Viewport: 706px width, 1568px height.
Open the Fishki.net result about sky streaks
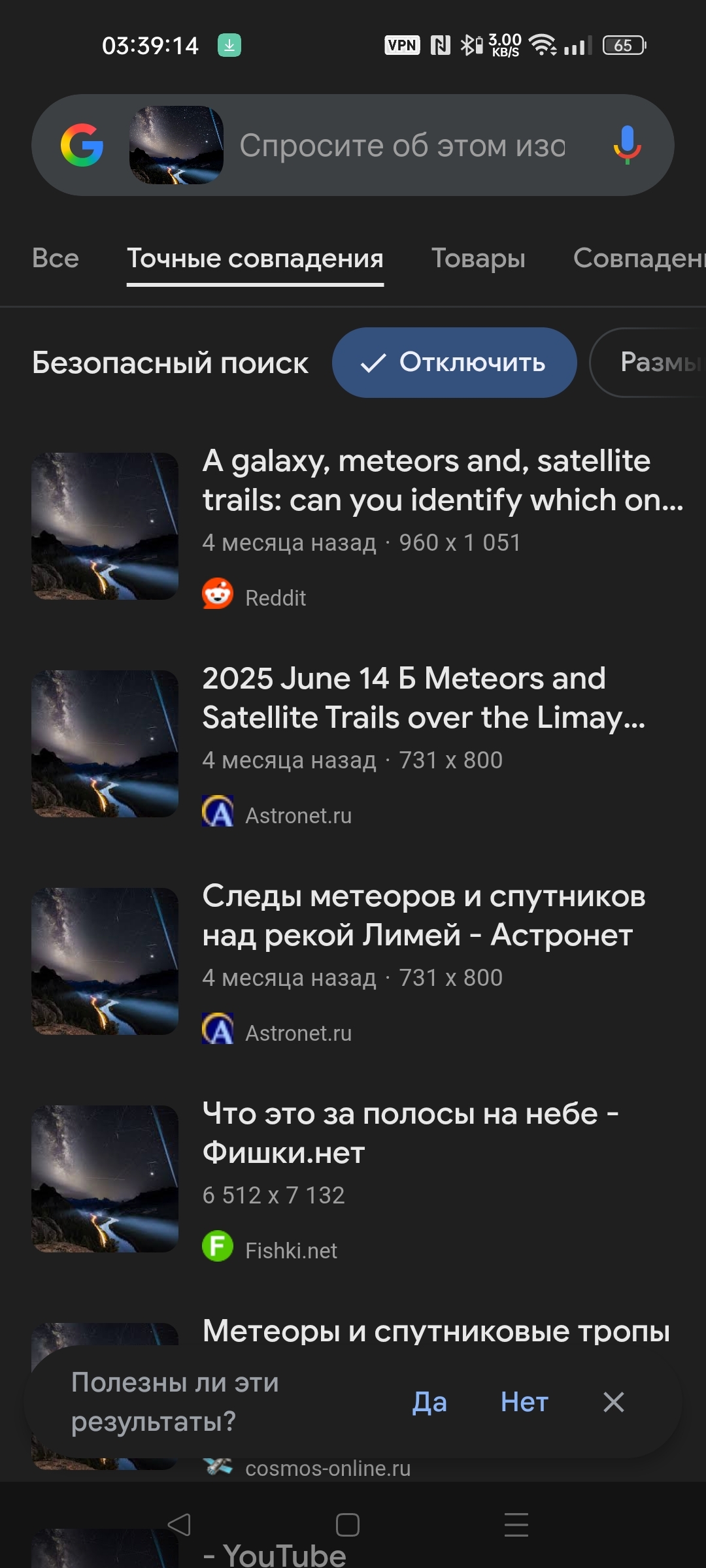(x=411, y=1133)
